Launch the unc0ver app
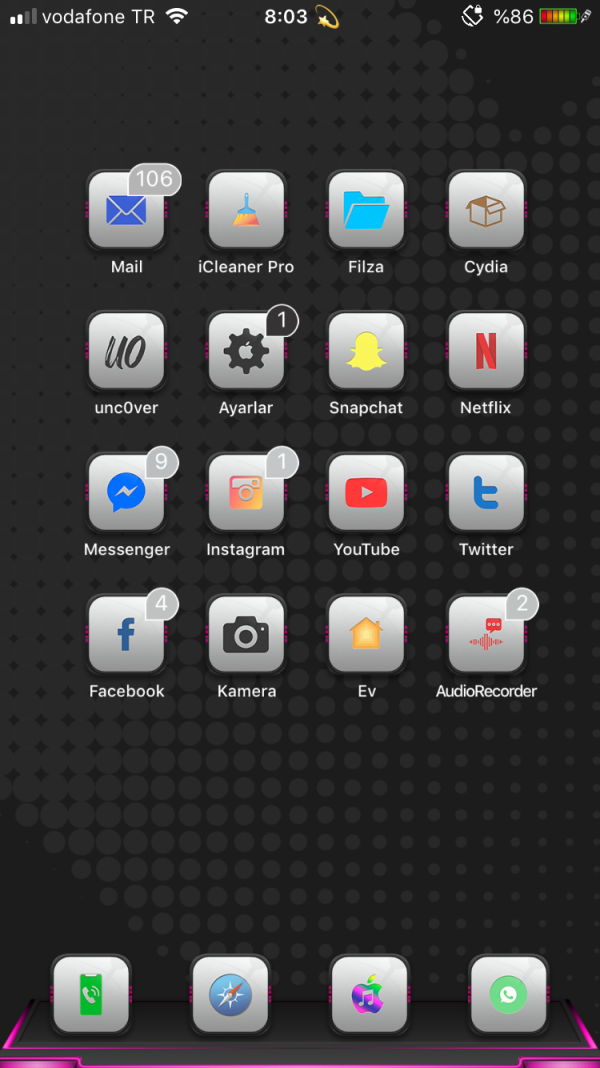 126,351
